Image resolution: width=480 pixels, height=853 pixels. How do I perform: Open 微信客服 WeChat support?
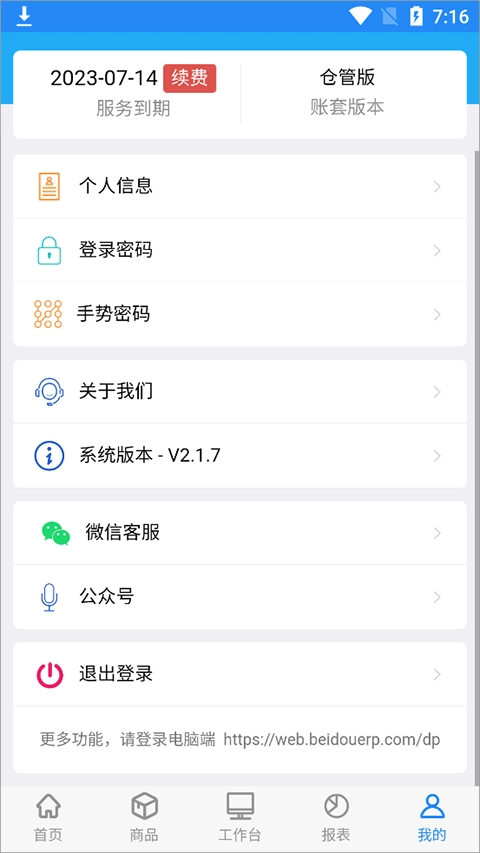pyautogui.click(x=239, y=533)
